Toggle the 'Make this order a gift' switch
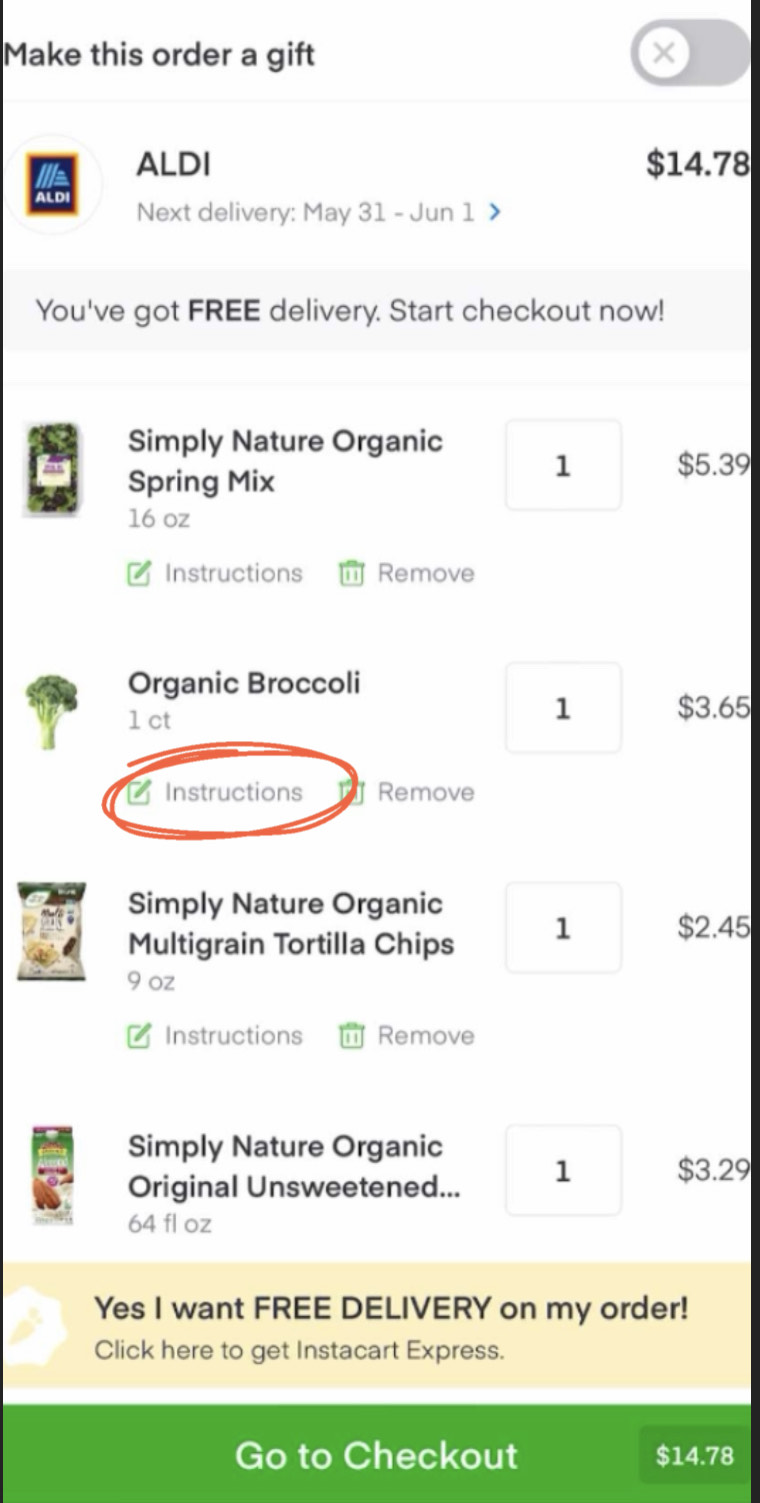The image size is (760, 1503). pos(690,54)
